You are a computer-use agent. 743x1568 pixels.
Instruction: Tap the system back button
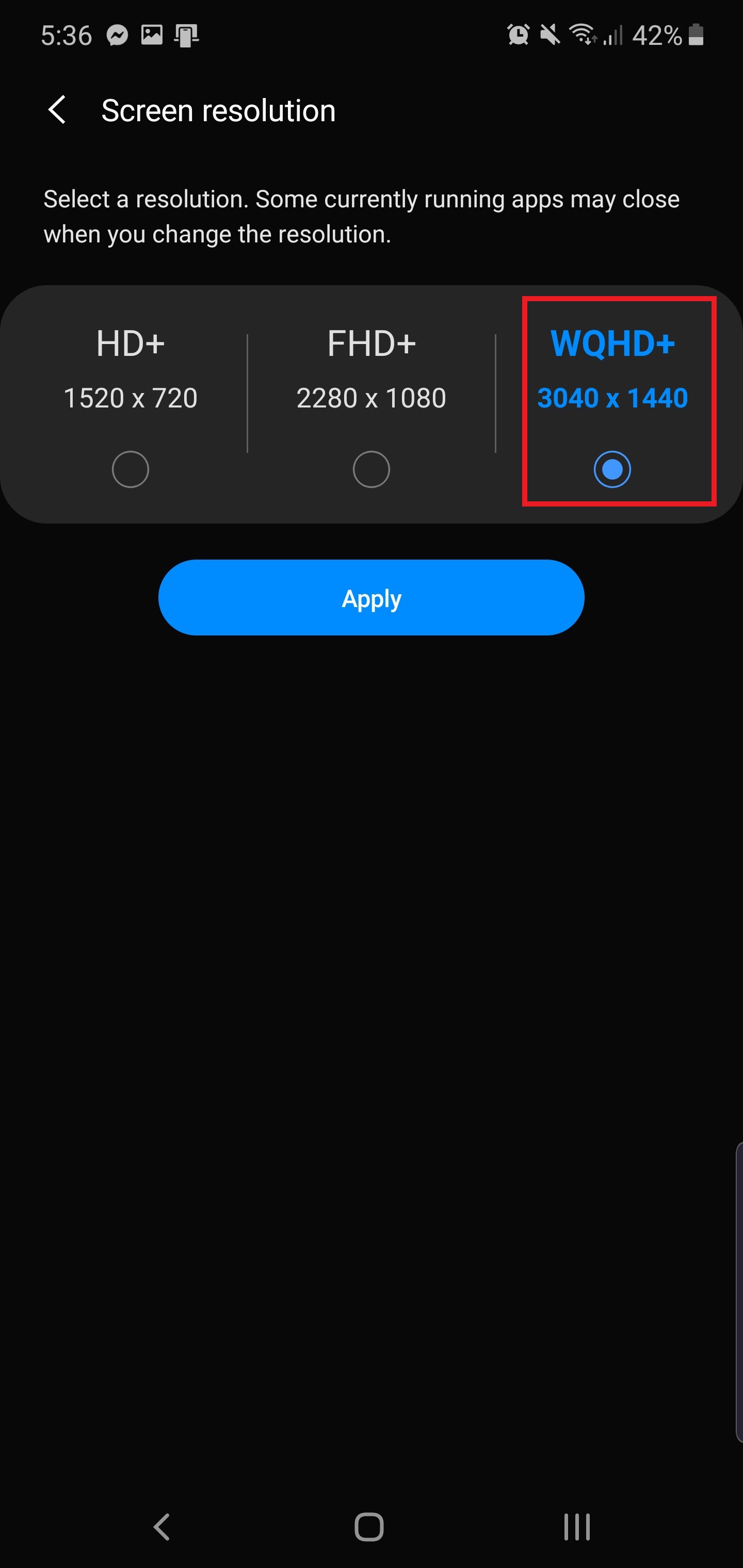coord(161,1527)
